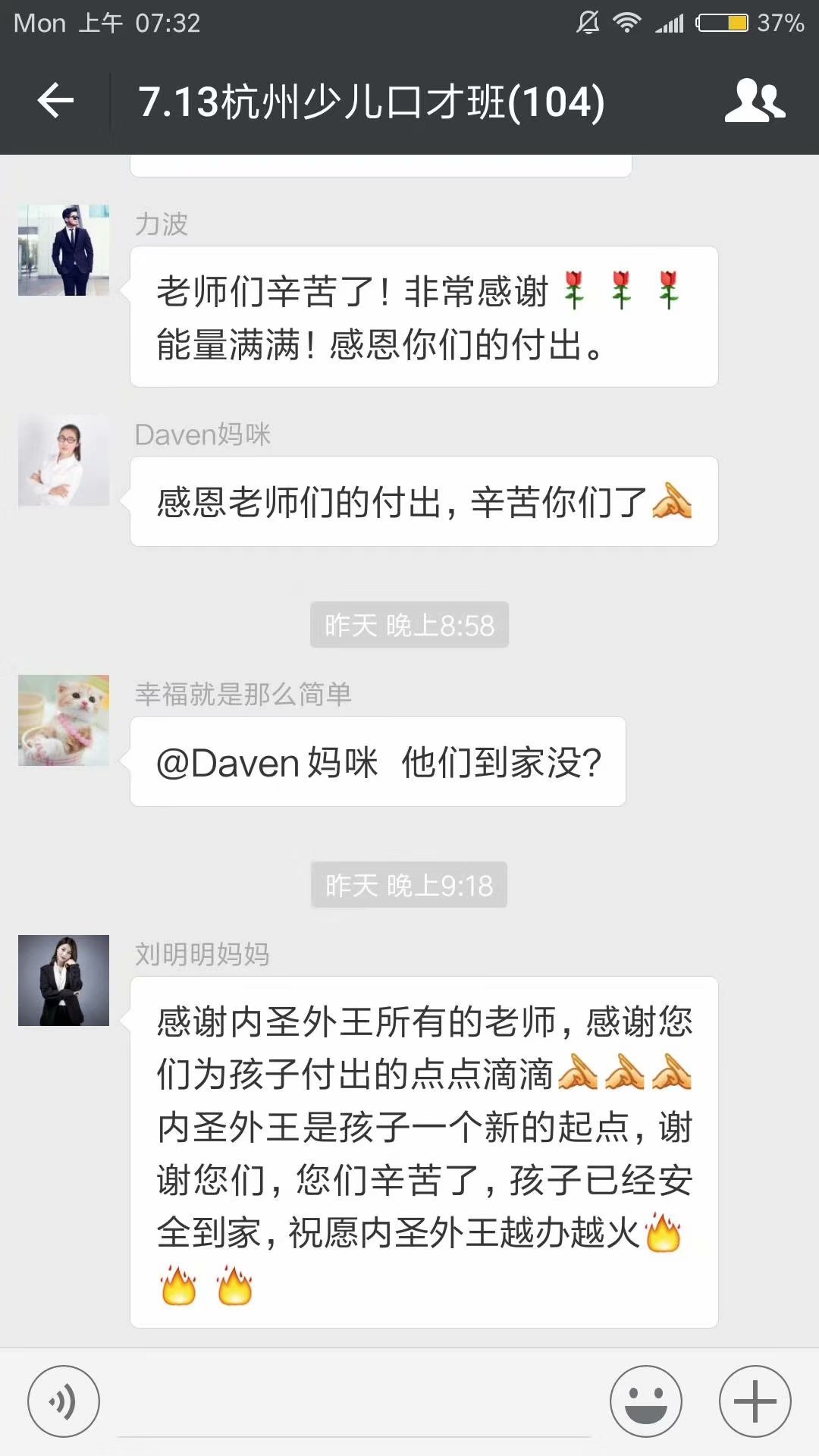The width and height of the screenshot is (819, 1456).
Task: Open 力波's profile avatar
Action: [64, 249]
